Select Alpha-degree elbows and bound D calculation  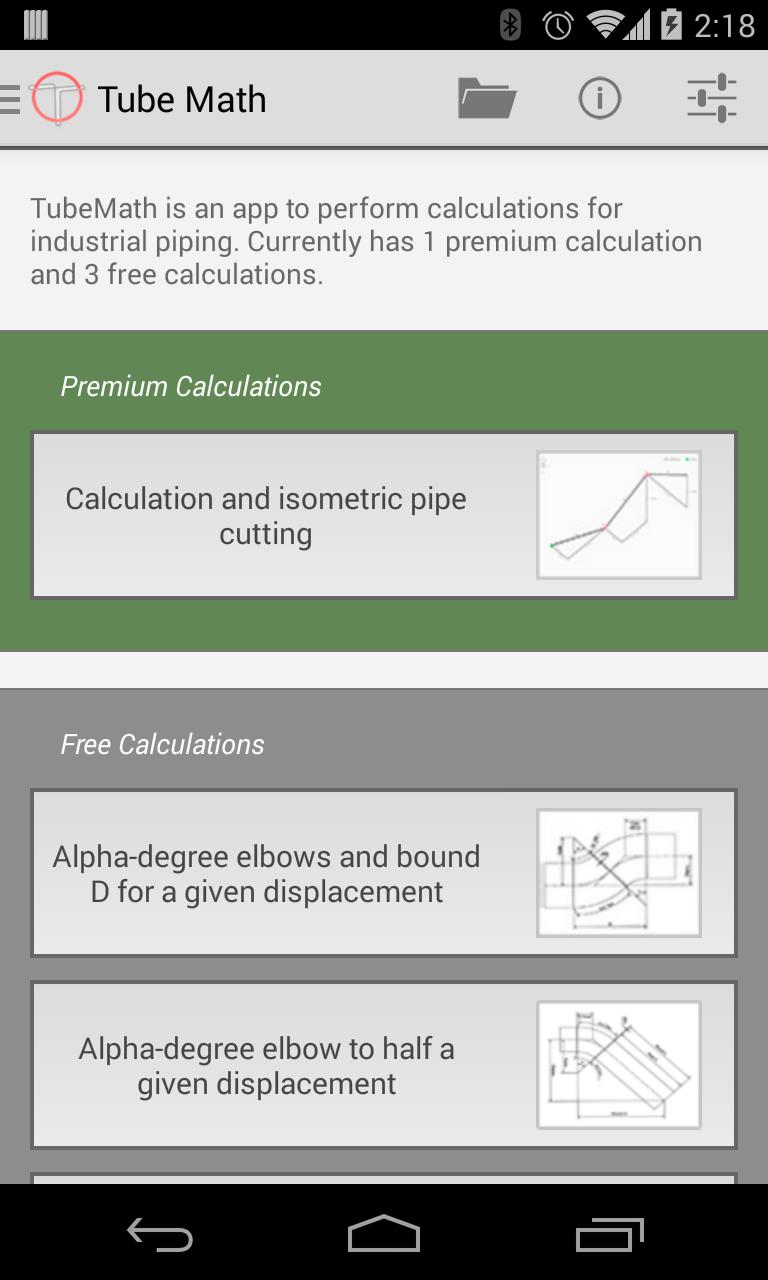(x=265, y=872)
